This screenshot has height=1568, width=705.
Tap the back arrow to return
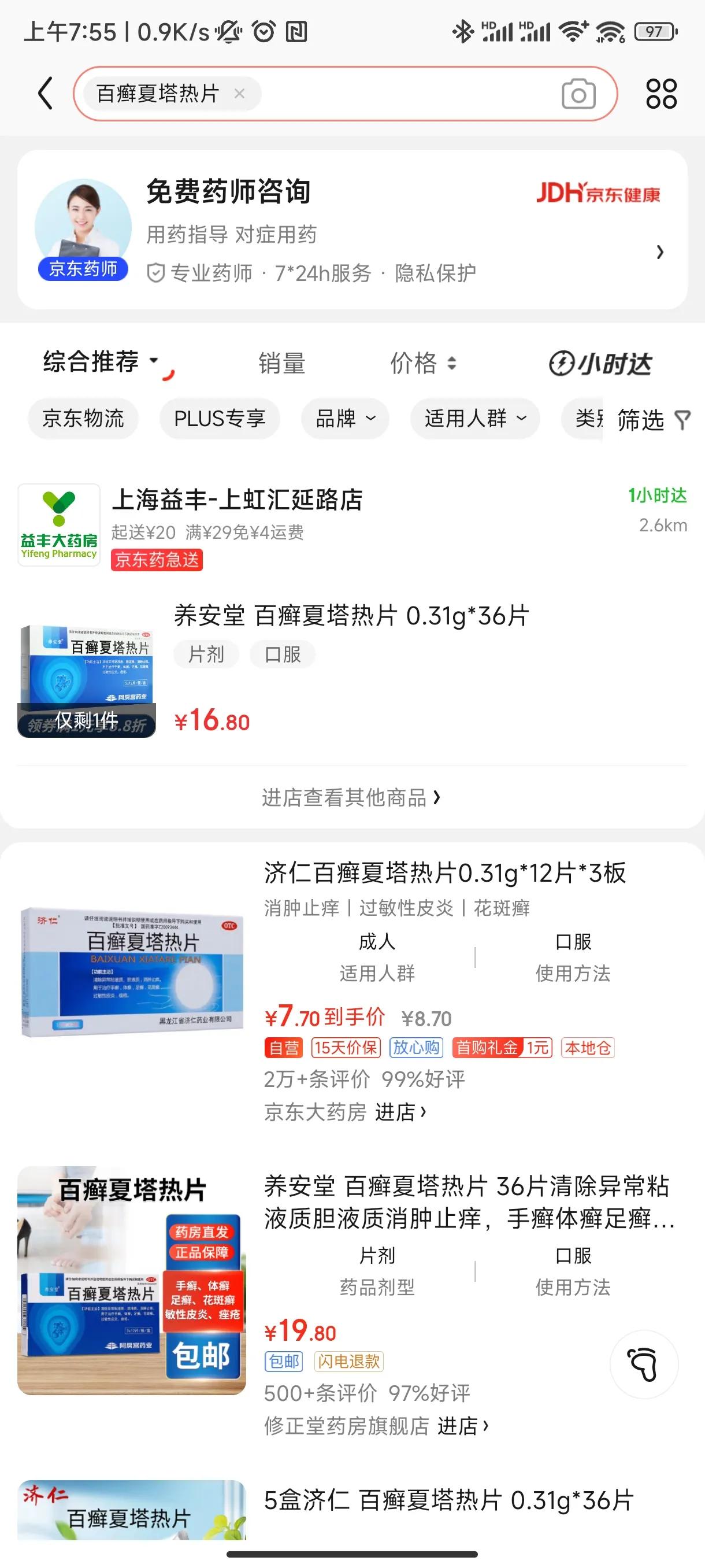point(44,93)
